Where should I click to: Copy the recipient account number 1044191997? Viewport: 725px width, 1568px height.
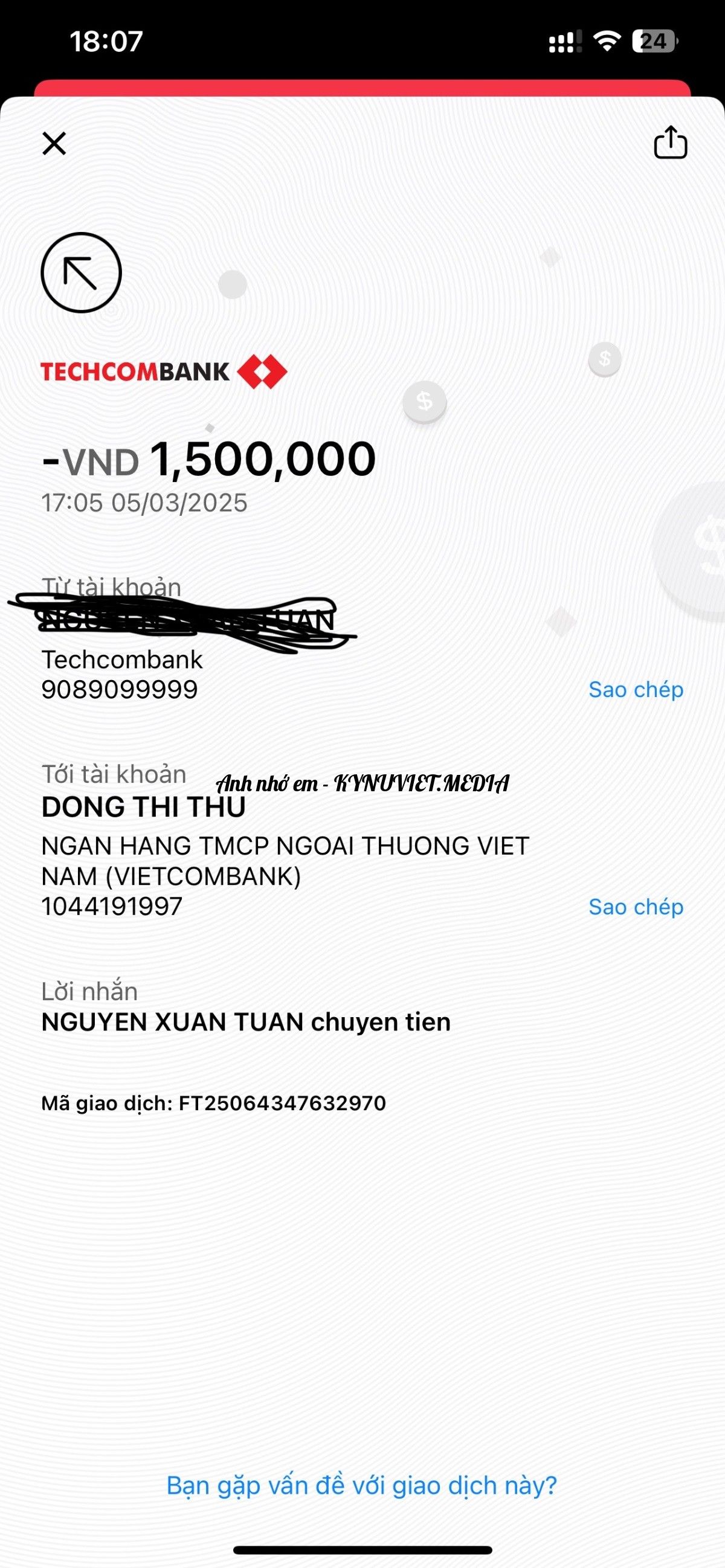coord(636,907)
